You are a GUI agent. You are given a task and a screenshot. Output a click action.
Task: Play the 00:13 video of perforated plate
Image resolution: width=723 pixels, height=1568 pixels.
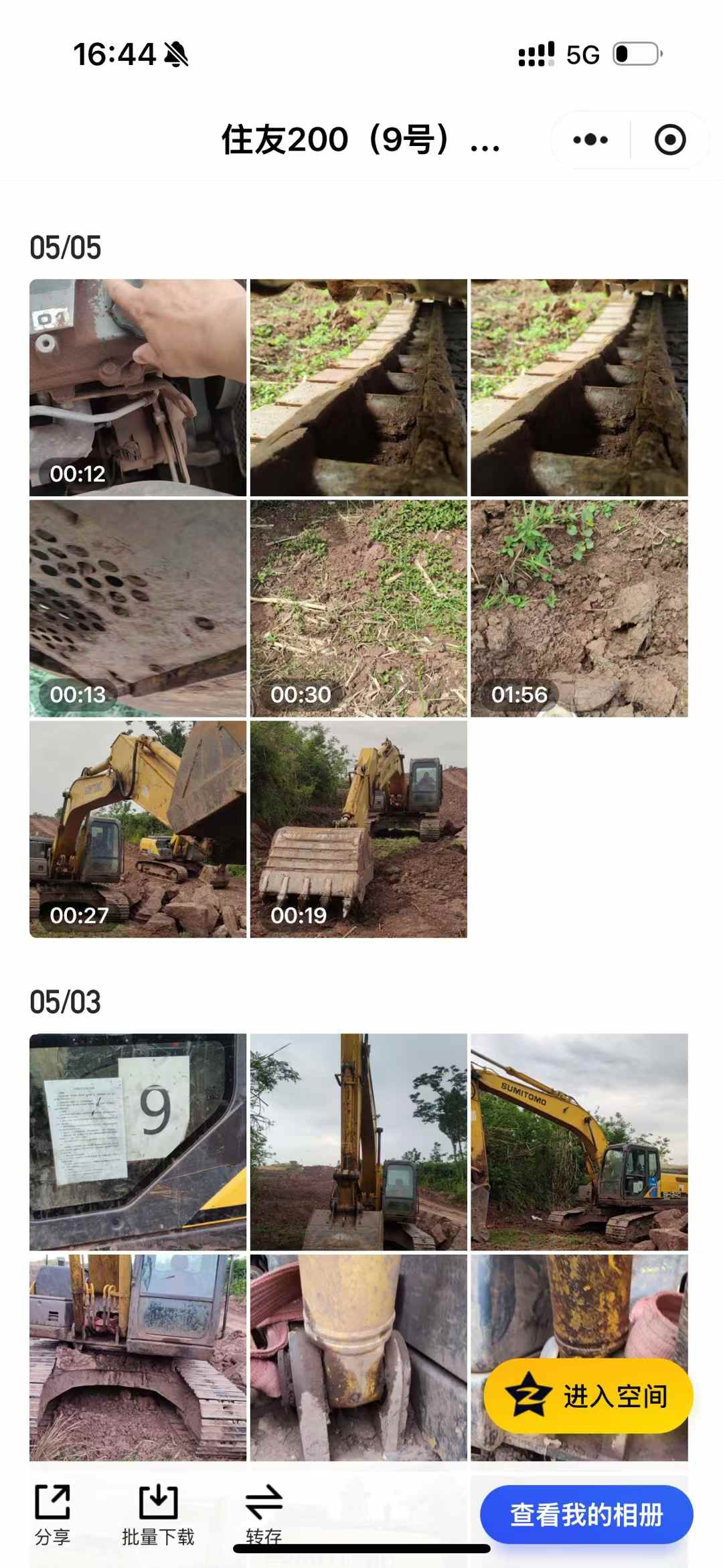138,608
